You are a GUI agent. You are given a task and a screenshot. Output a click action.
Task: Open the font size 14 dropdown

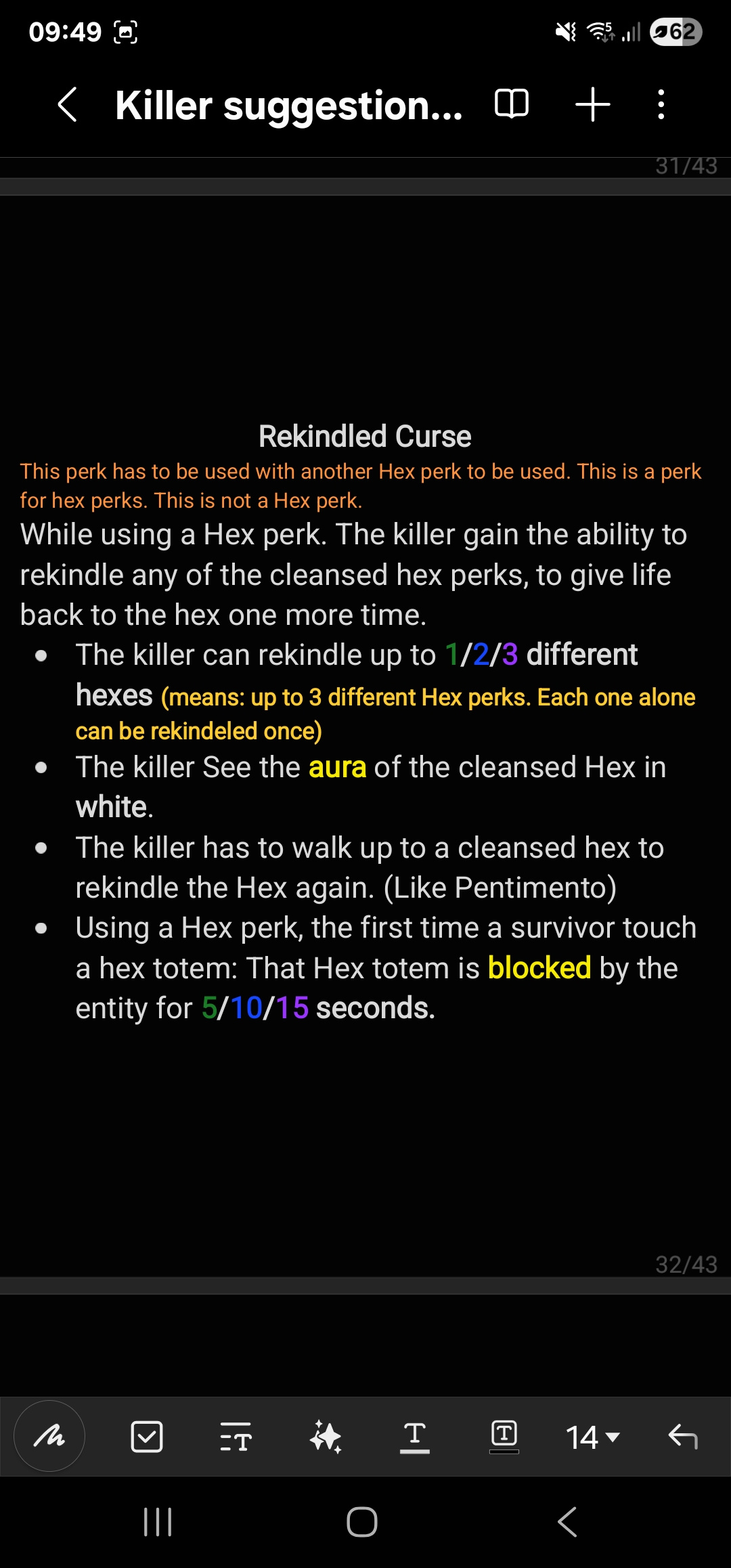(593, 1437)
